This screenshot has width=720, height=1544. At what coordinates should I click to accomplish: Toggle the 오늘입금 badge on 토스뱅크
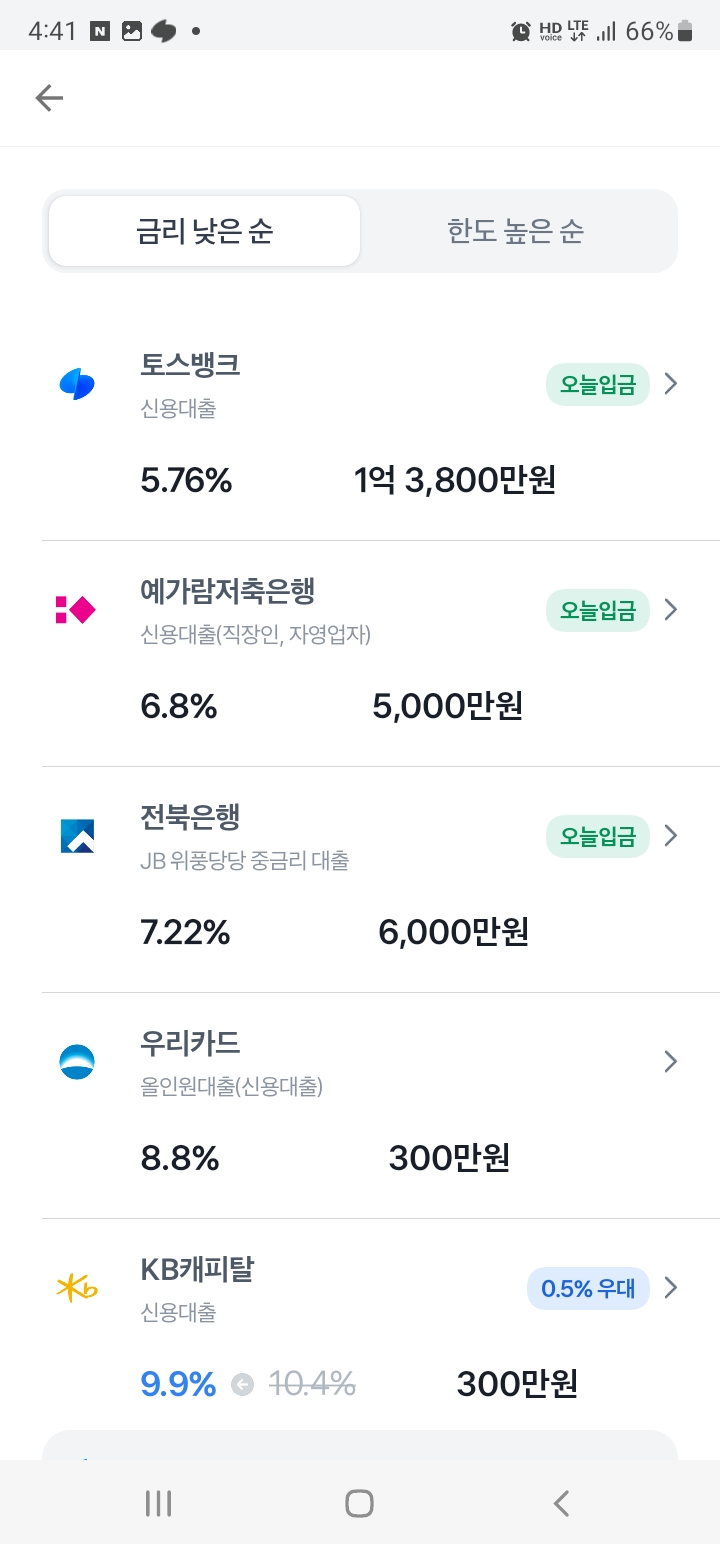coord(597,383)
